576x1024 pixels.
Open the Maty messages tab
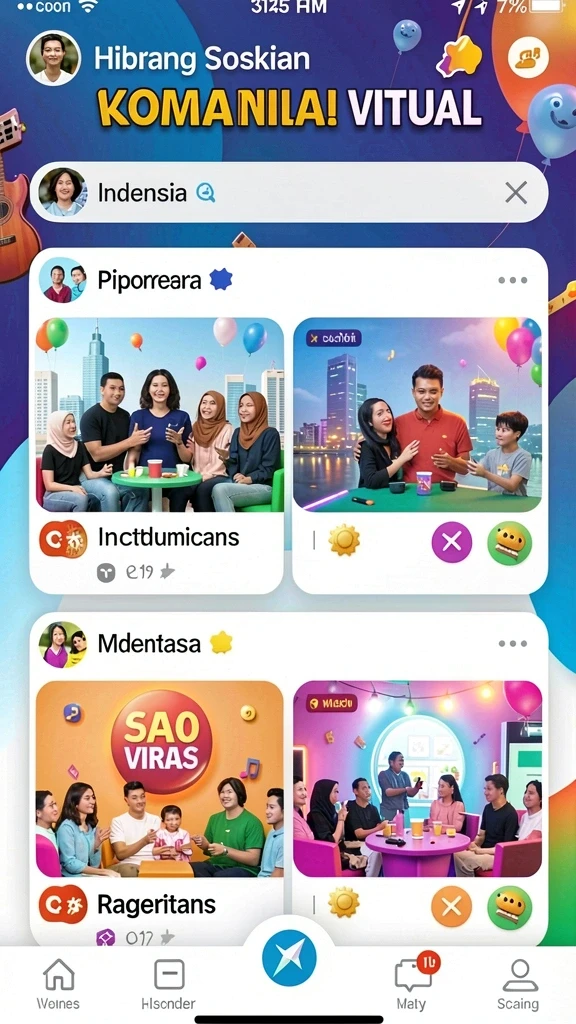coord(413,983)
